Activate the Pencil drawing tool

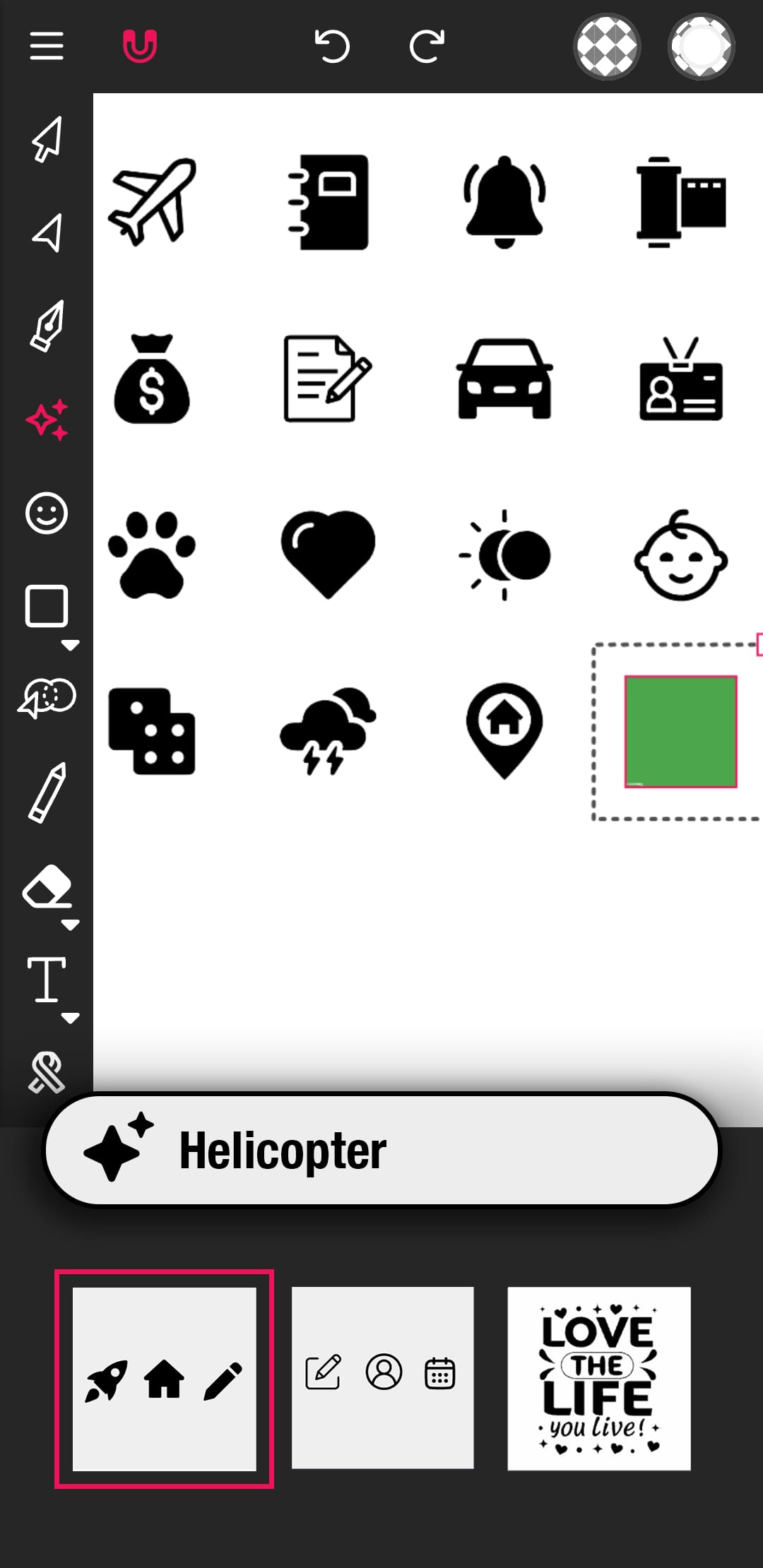[46, 791]
